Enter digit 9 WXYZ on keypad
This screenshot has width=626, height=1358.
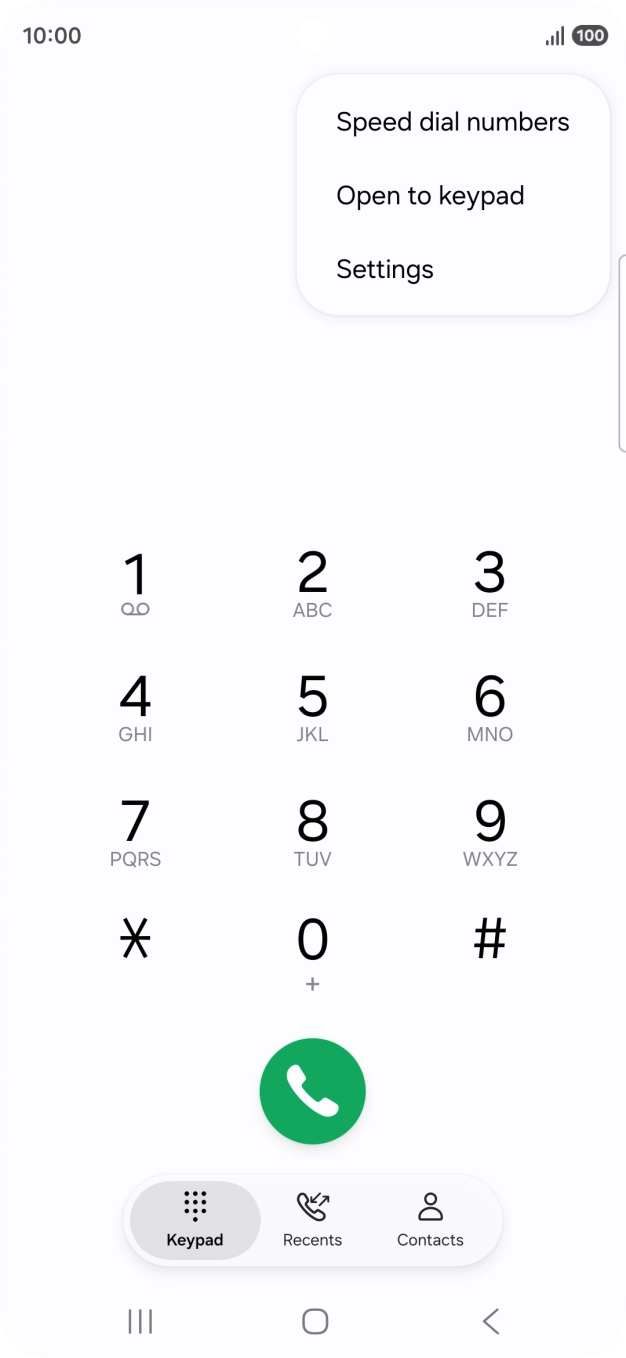pos(490,832)
